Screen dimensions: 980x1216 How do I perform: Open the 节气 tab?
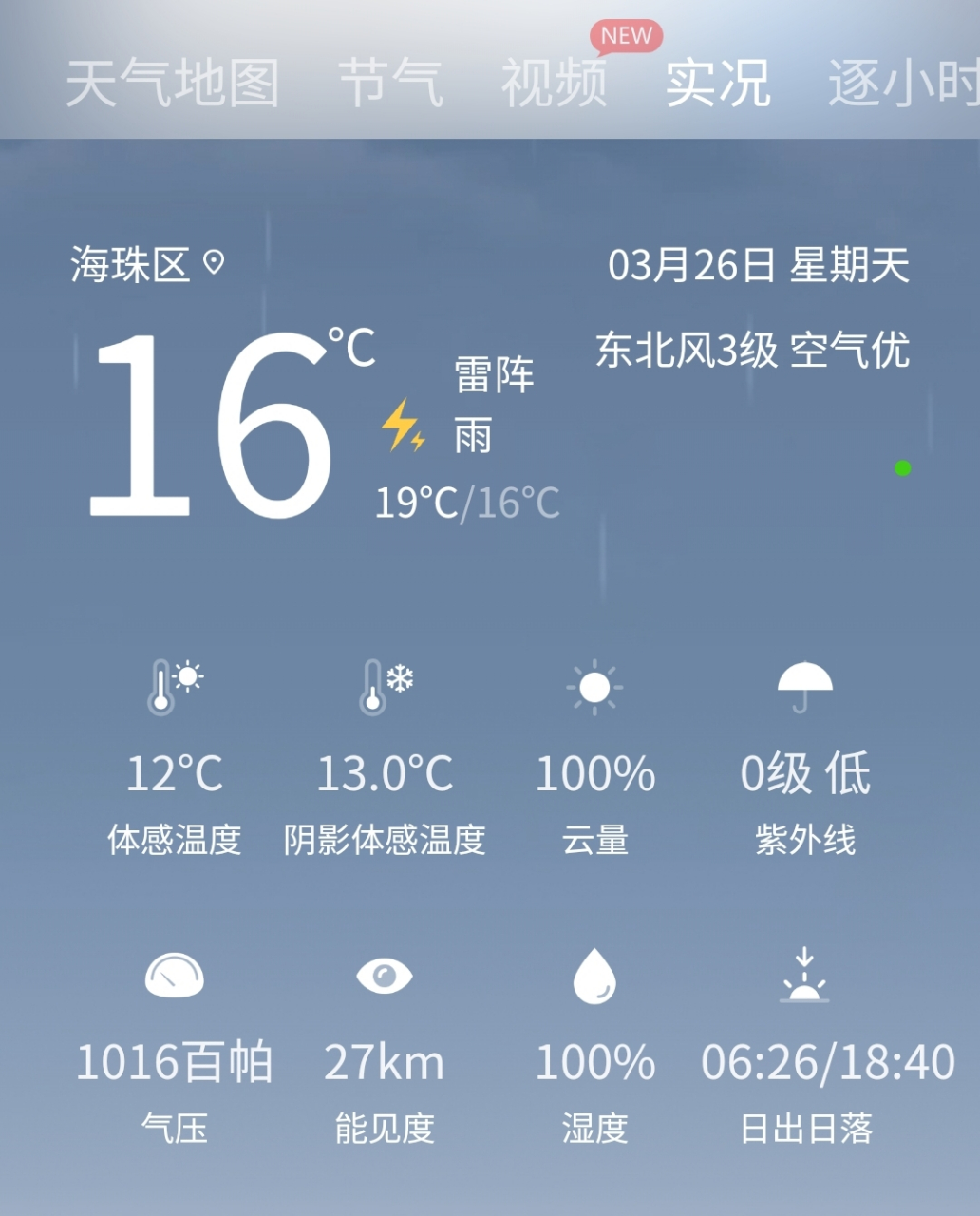390,84
